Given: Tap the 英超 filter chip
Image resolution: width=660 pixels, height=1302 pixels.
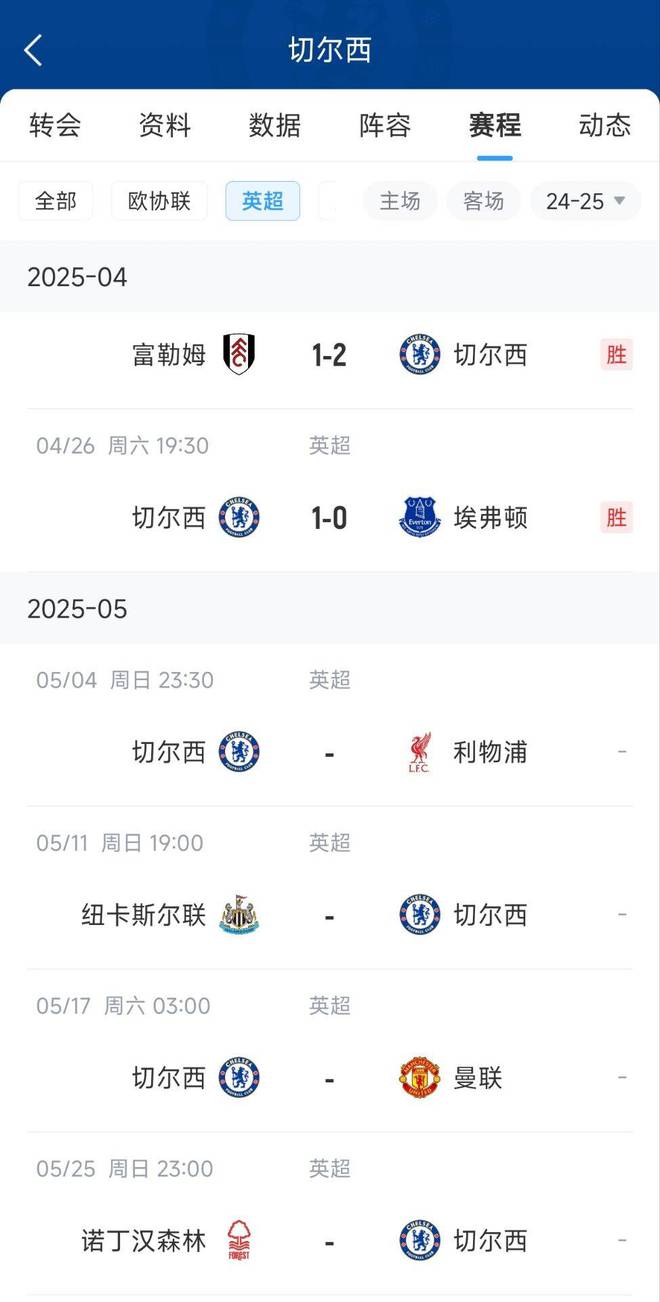Looking at the screenshot, I should point(262,201).
